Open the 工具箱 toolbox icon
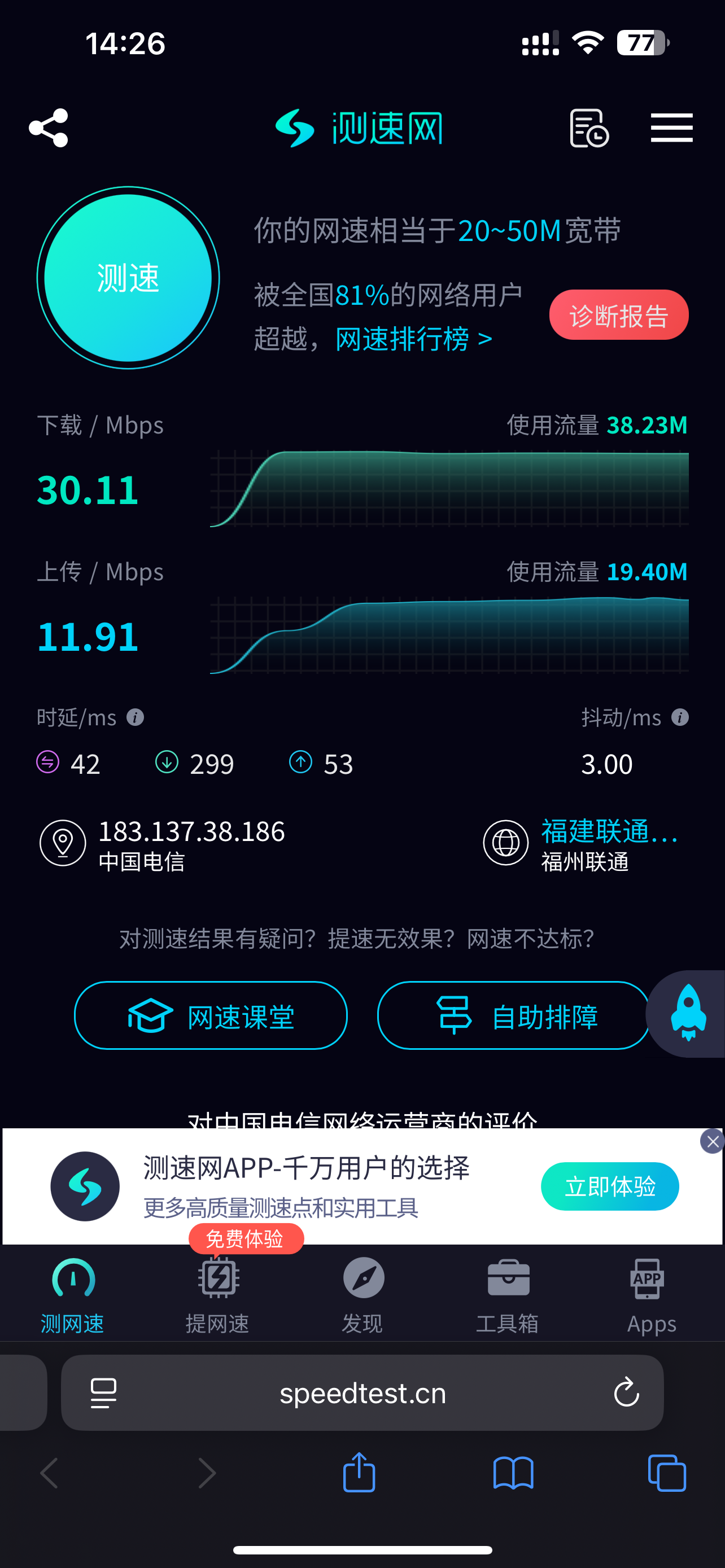The height and width of the screenshot is (1568, 725). 507,1278
